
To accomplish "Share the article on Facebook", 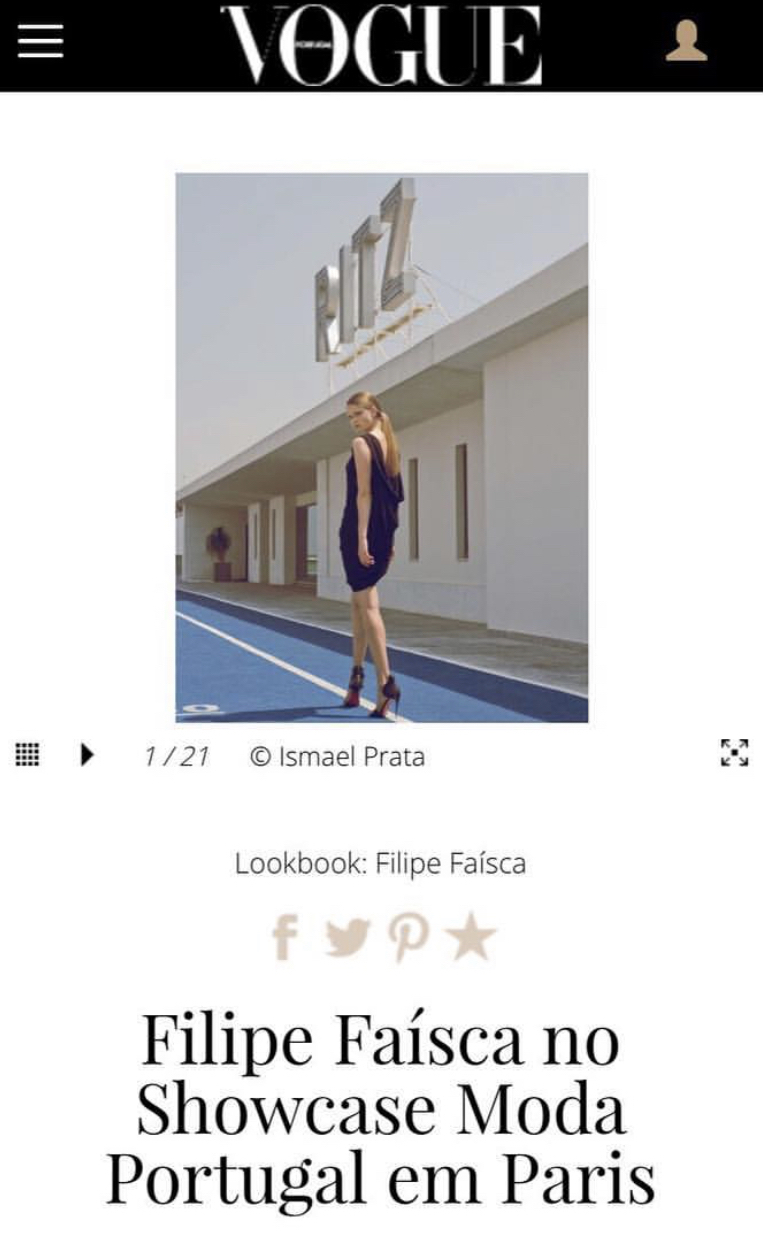I will point(285,937).
